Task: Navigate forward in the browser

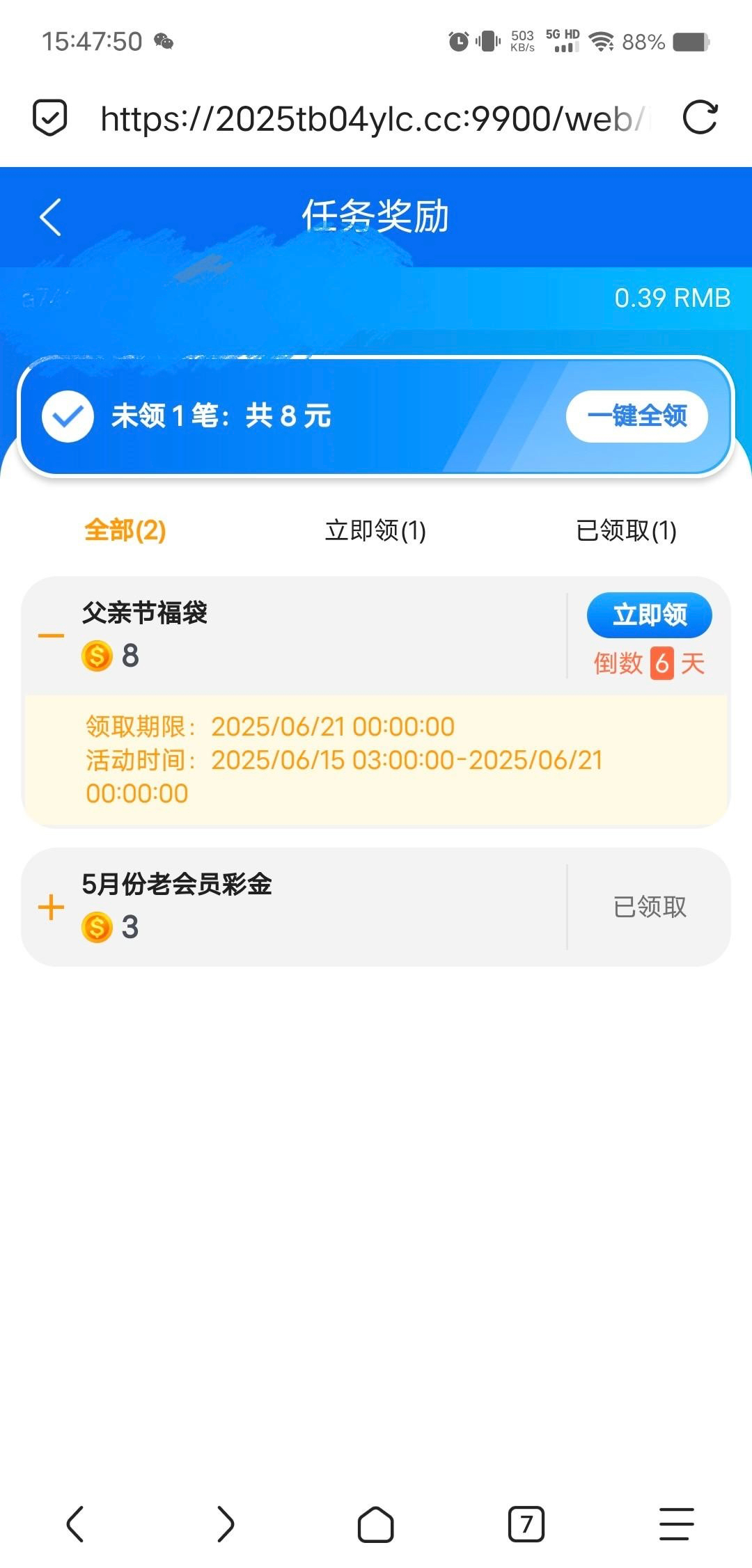Action: tap(225, 1524)
